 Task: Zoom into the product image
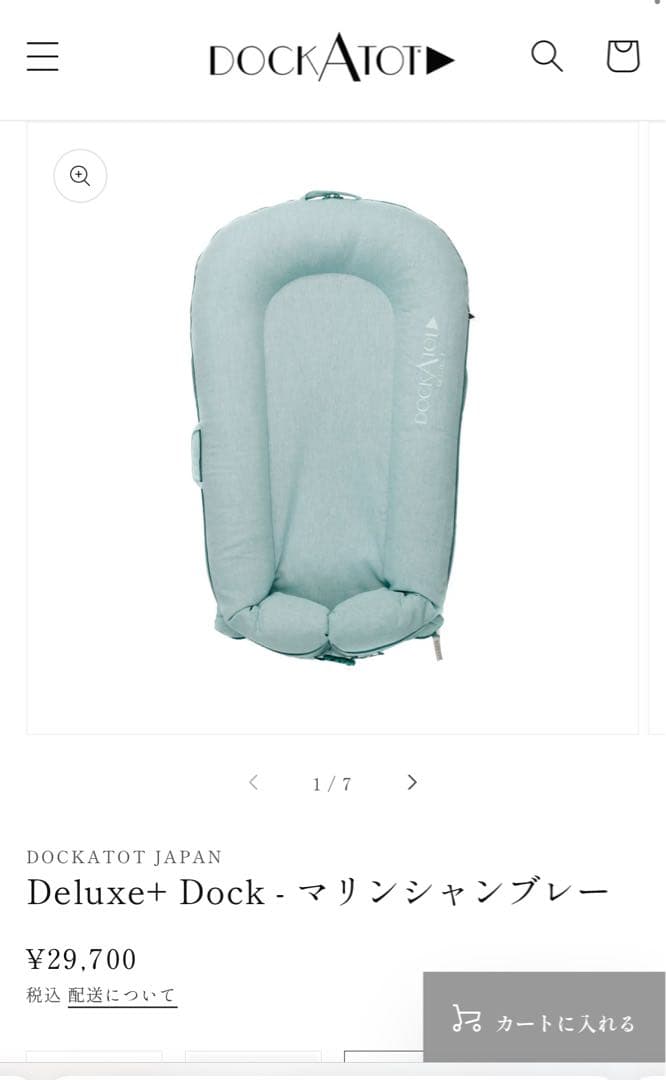click(x=80, y=176)
